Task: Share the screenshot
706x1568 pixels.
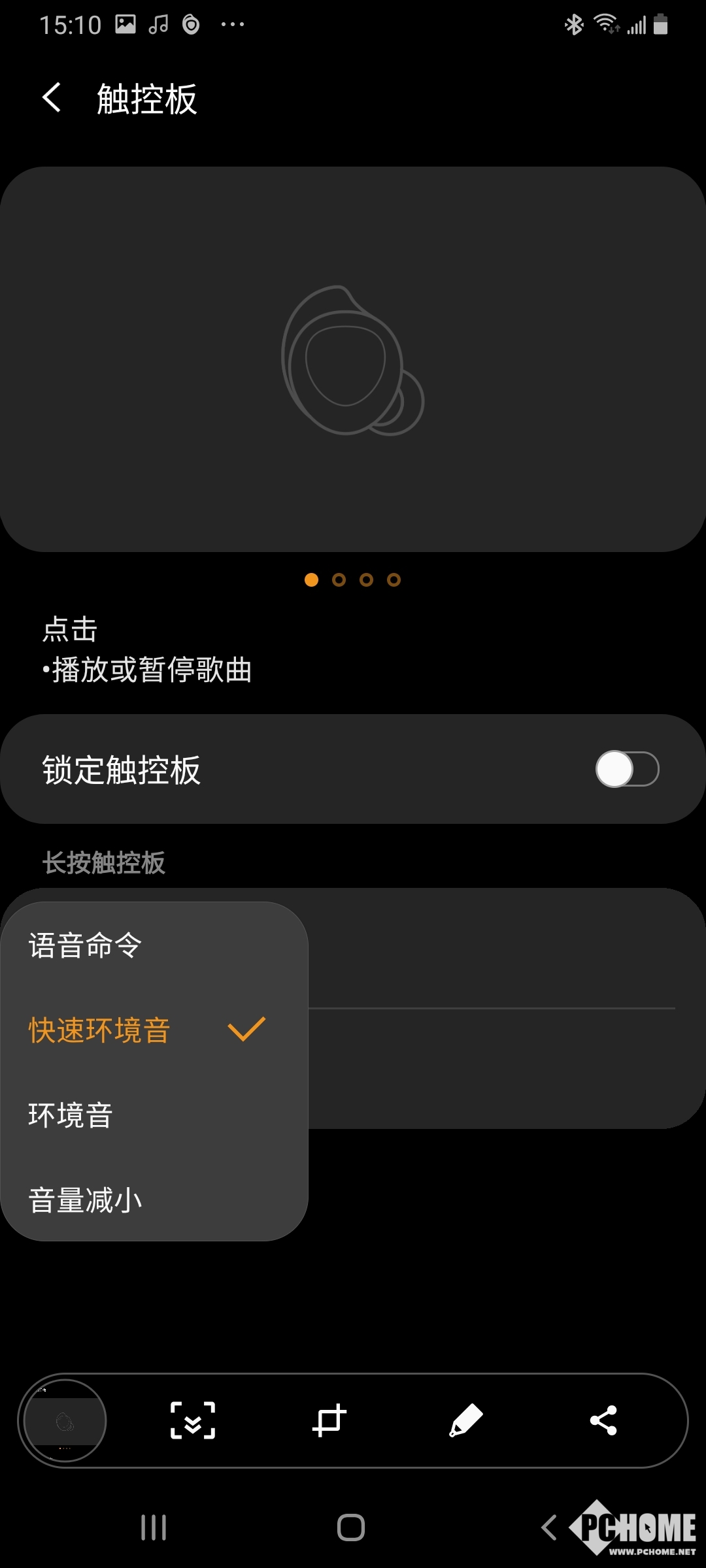Action: tap(603, 1421)
